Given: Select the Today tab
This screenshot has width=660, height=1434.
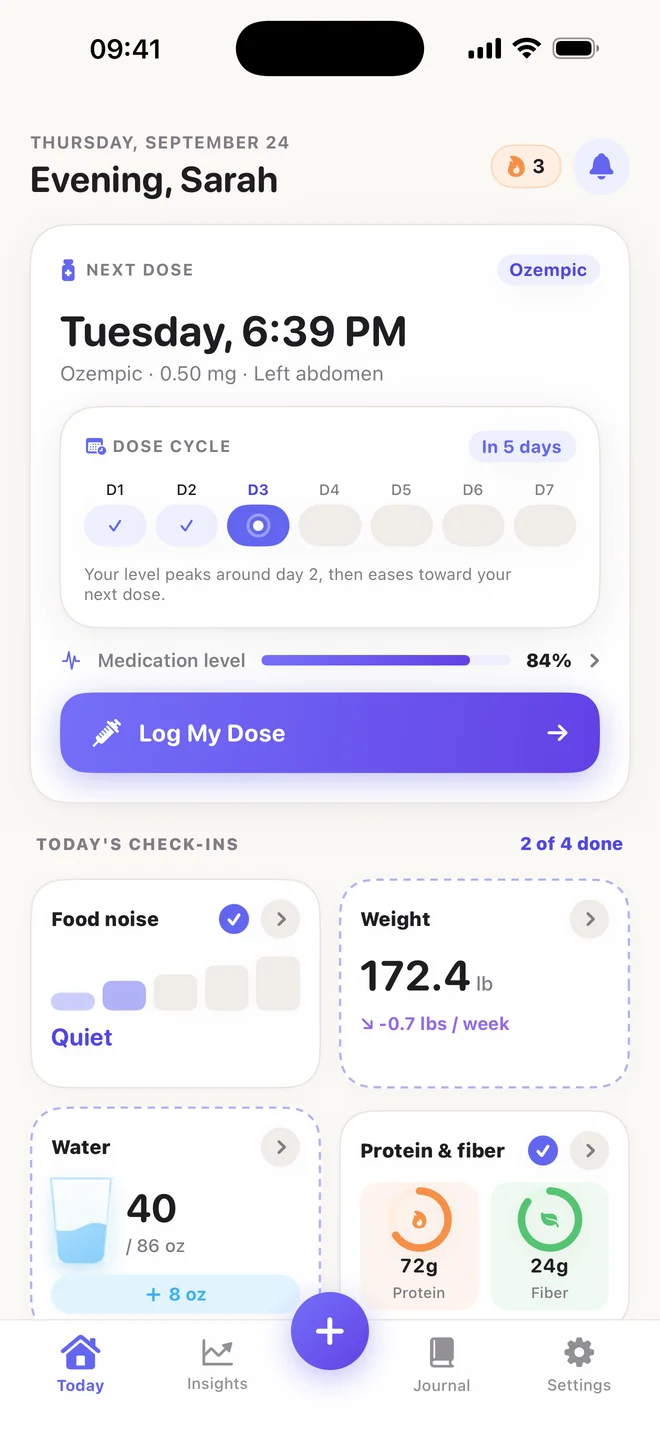Looking at the screenshot, I should tap(80, 1365).
